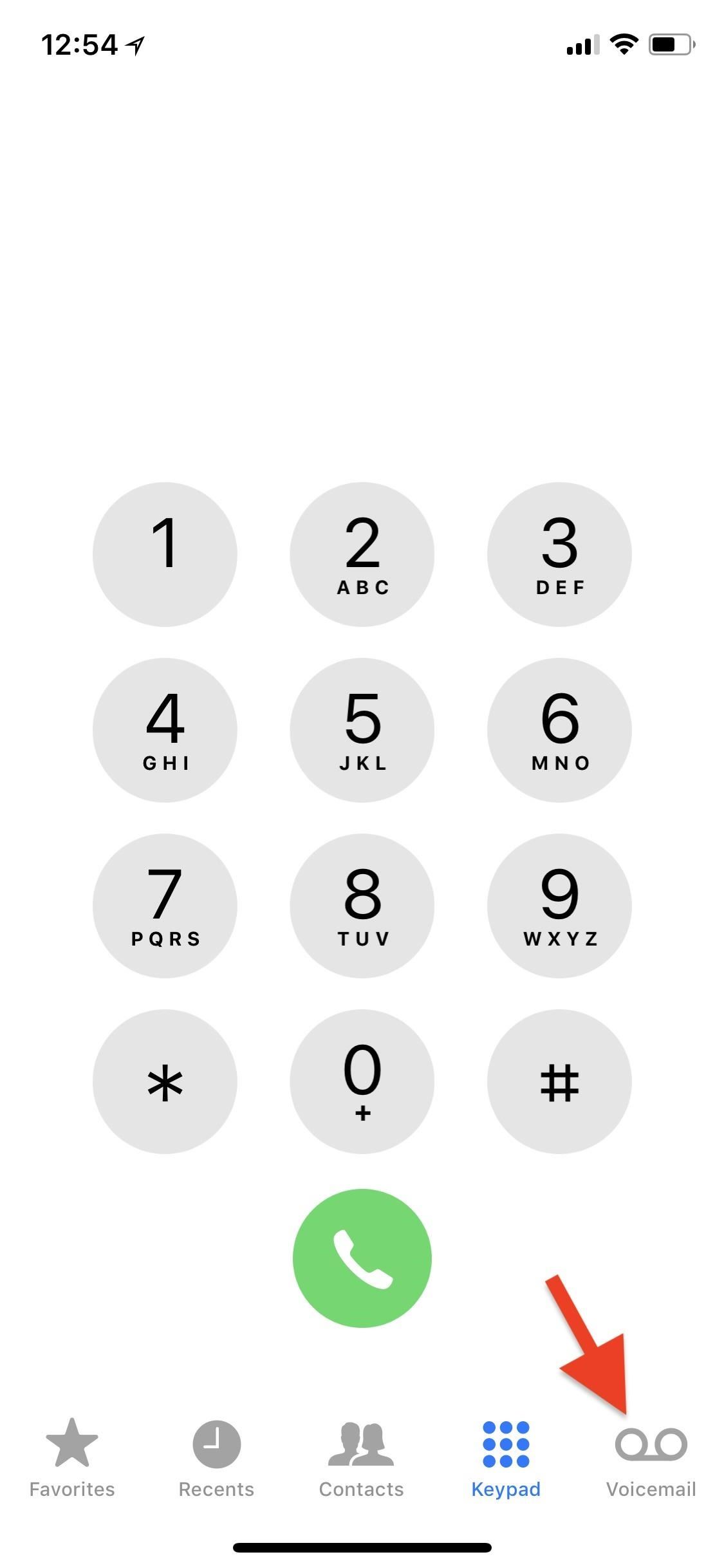Open Contacts using the people icon

tap(361, 1444)
